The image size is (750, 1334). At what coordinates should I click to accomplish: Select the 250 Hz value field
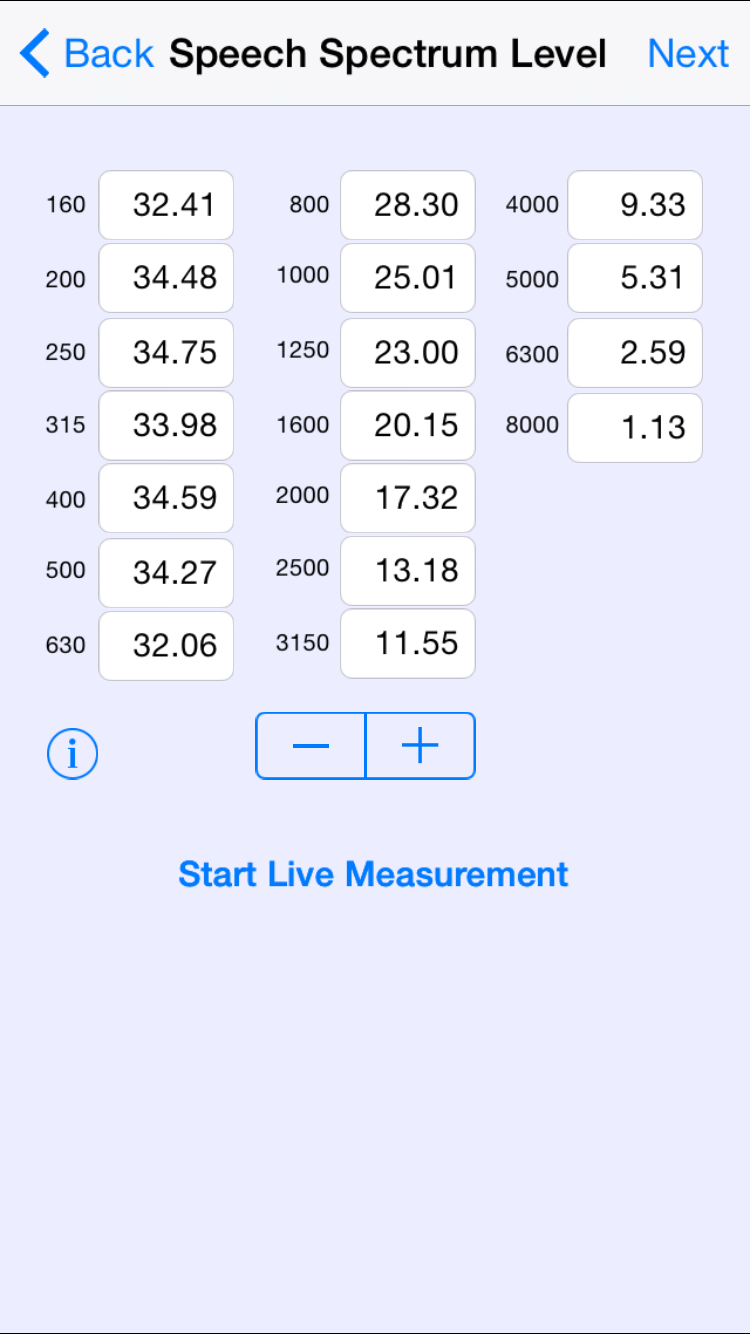166,352
